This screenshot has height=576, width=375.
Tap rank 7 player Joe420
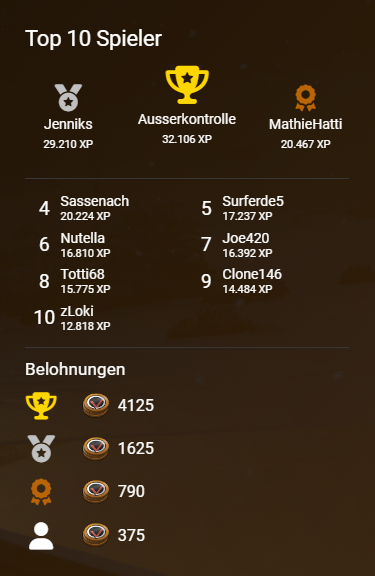coord(246,238)
